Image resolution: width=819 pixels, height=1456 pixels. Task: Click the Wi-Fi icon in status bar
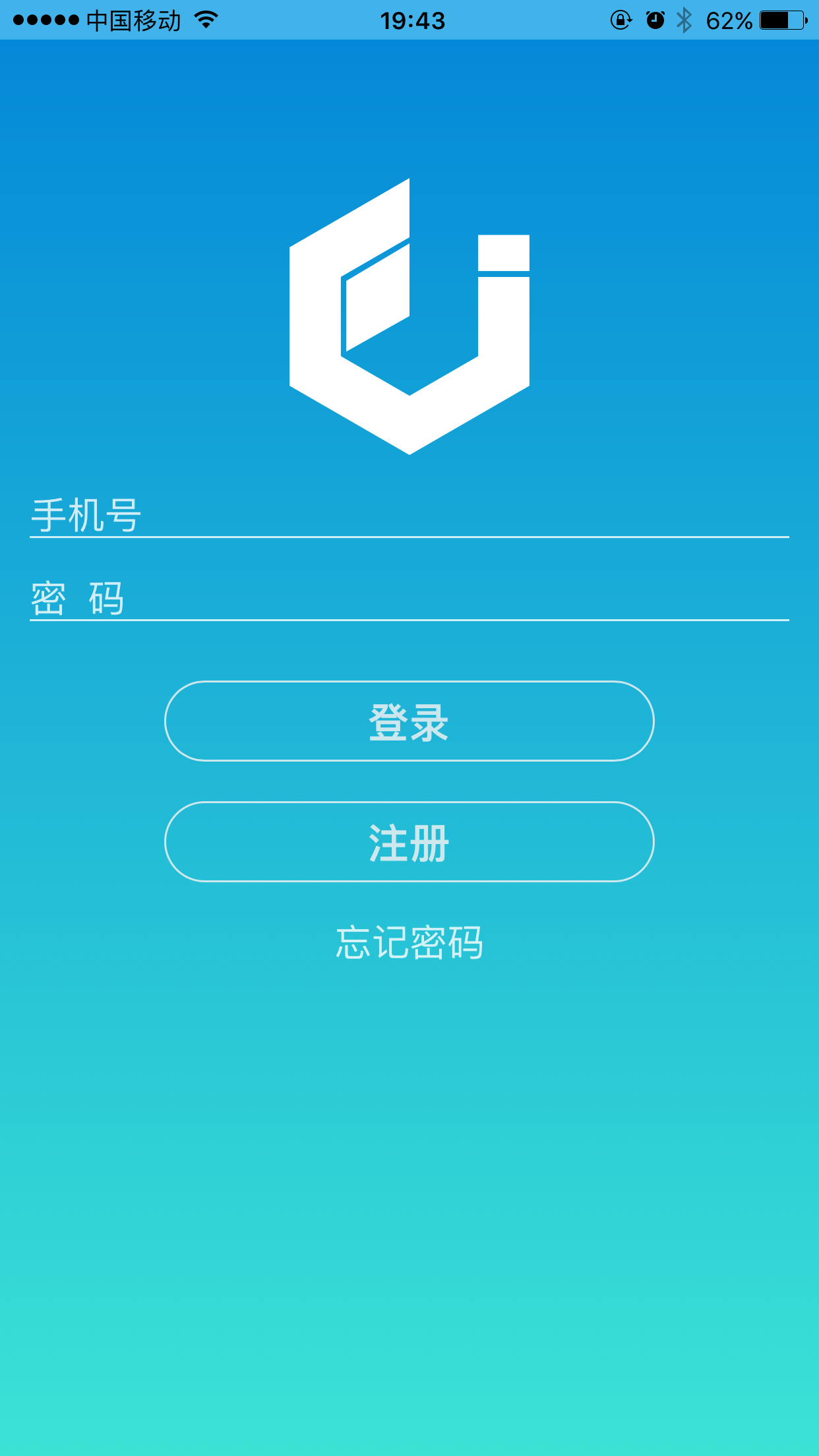click(204, 20)
